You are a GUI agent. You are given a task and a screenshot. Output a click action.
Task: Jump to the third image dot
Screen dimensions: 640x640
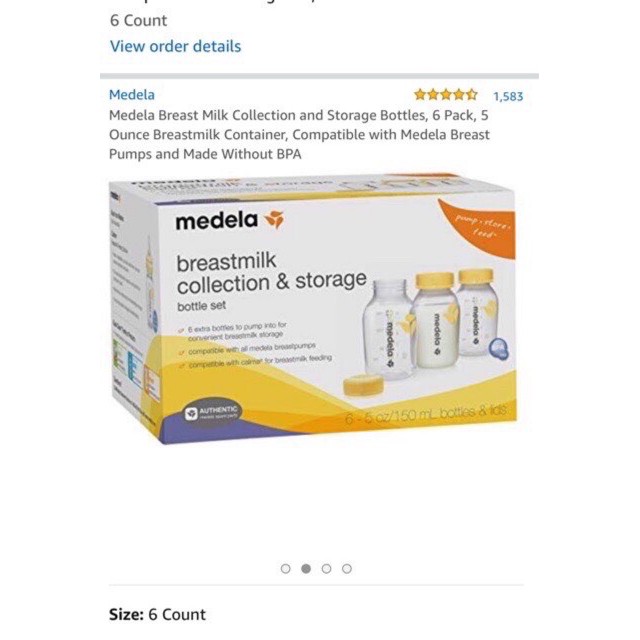tap(326, 568)
